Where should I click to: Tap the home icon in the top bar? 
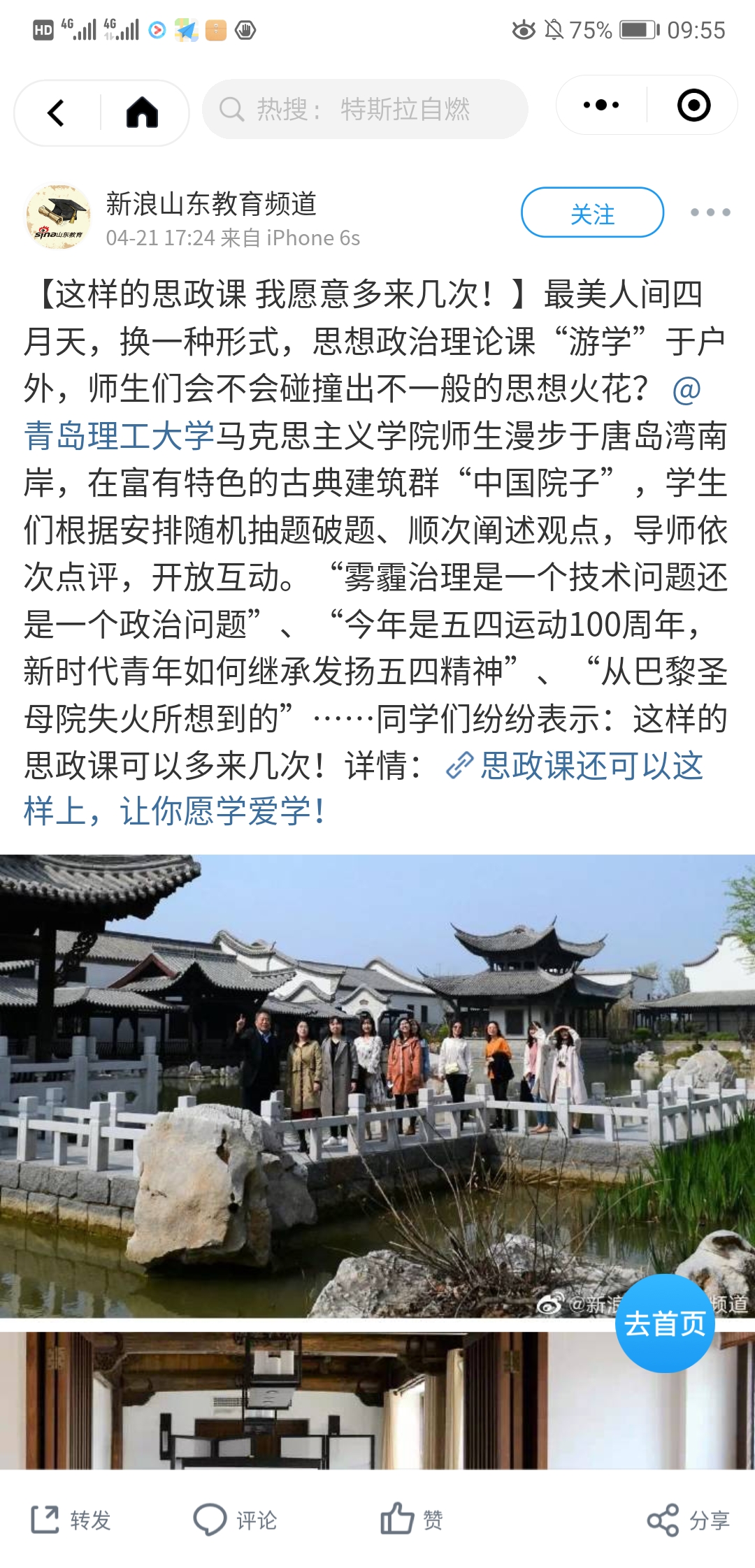(x=142, y=112)
